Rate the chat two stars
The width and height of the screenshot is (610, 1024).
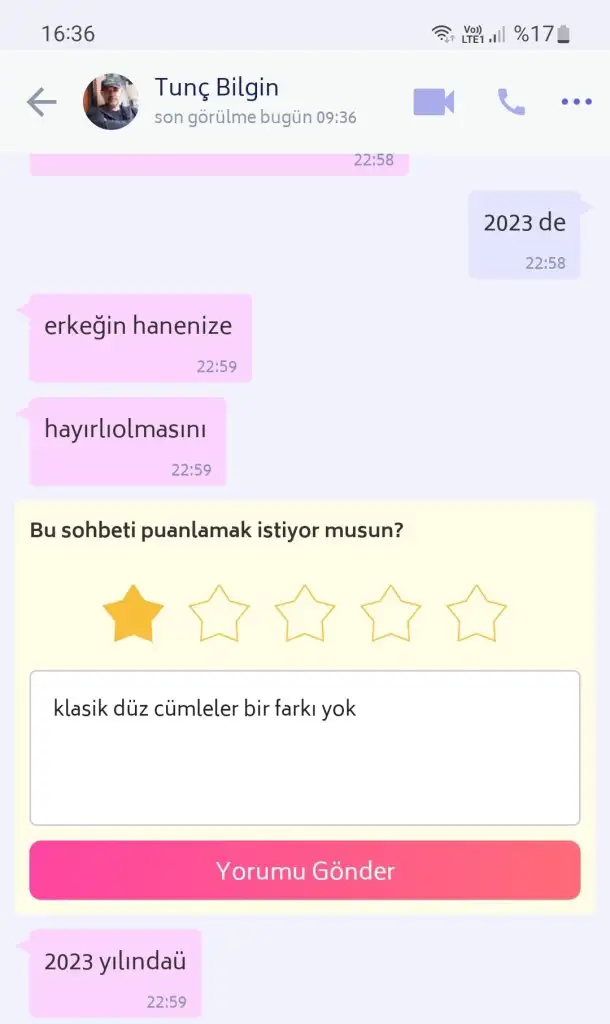coord(219,614)
